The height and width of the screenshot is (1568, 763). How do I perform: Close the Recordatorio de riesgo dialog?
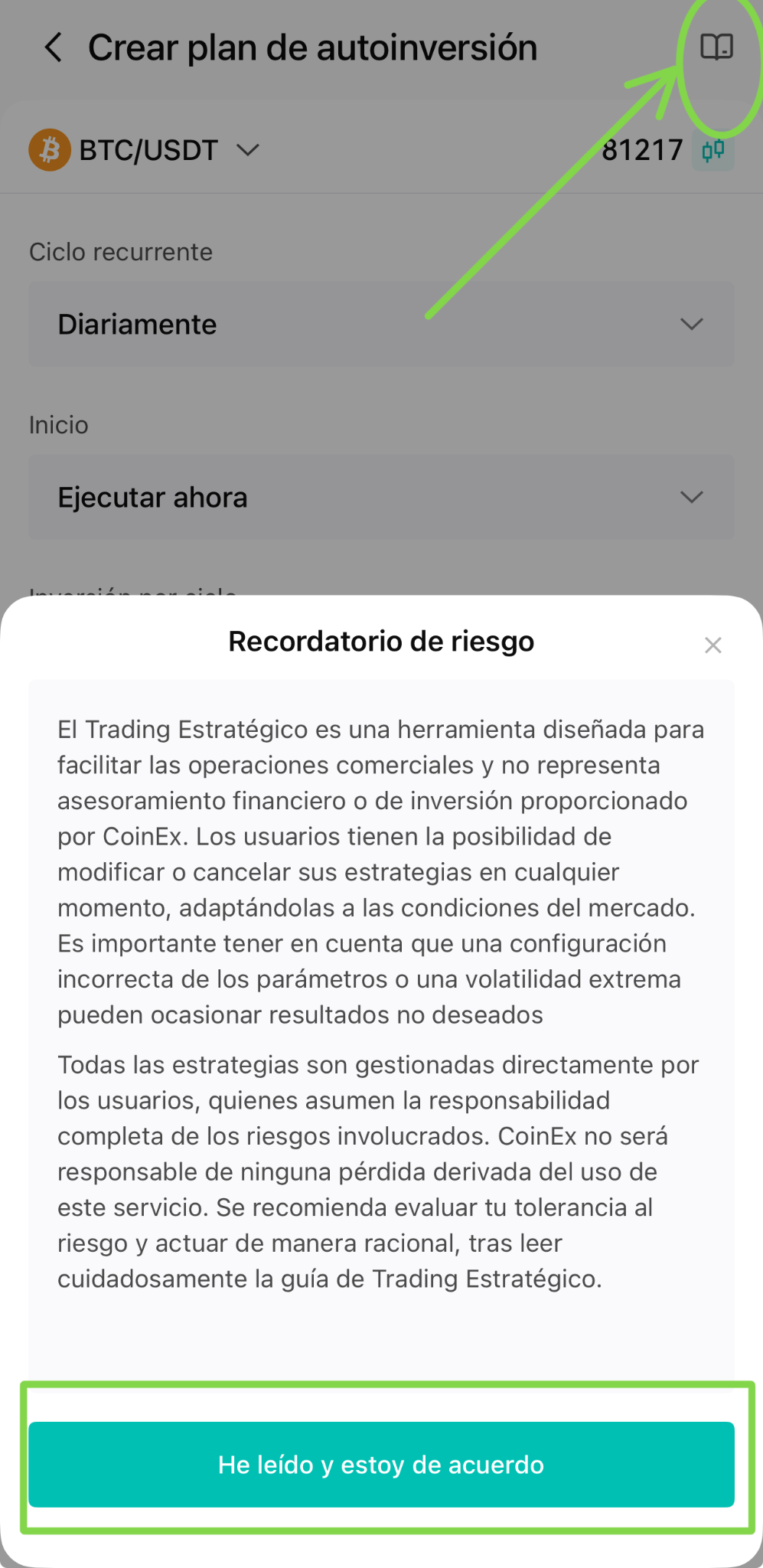[x=713, y=645]
